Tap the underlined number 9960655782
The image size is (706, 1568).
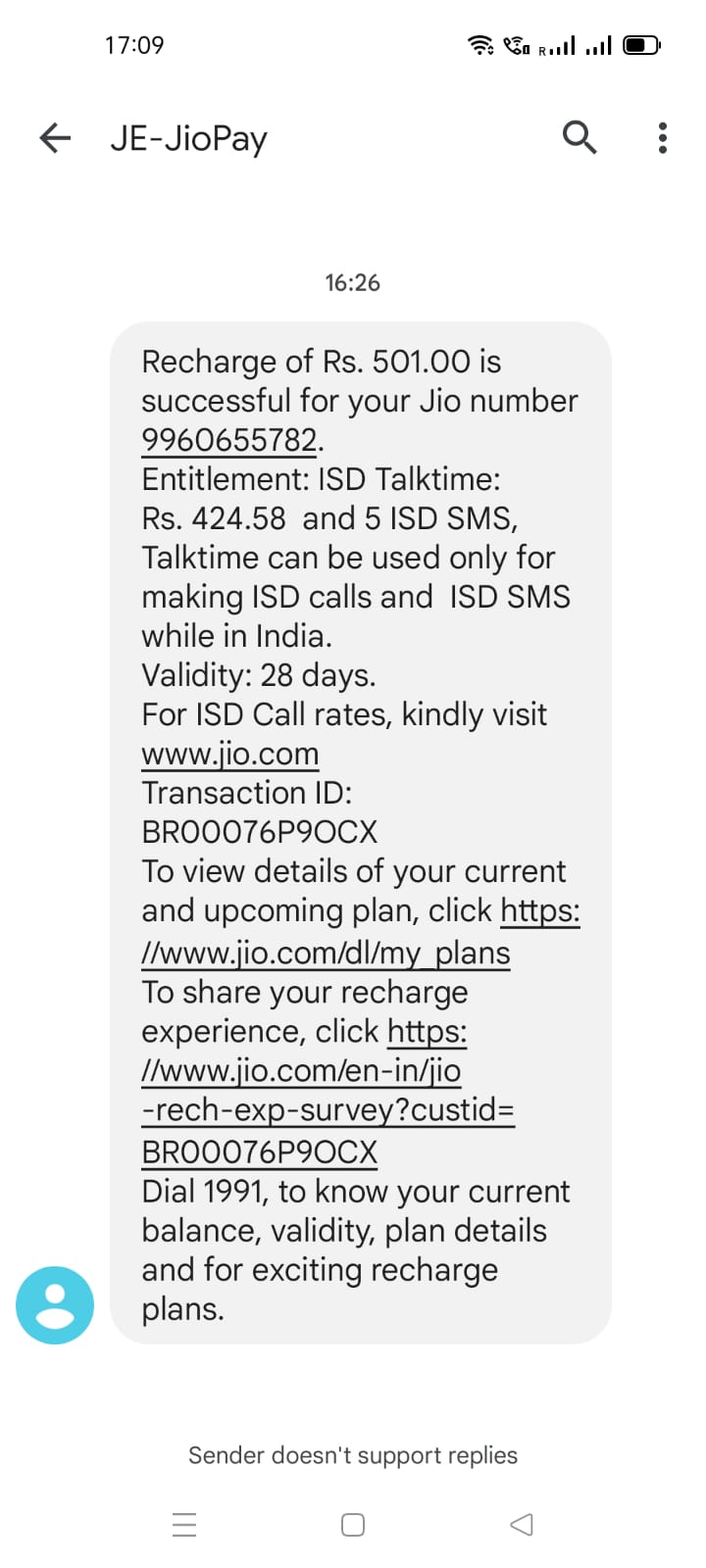point(230,440)
